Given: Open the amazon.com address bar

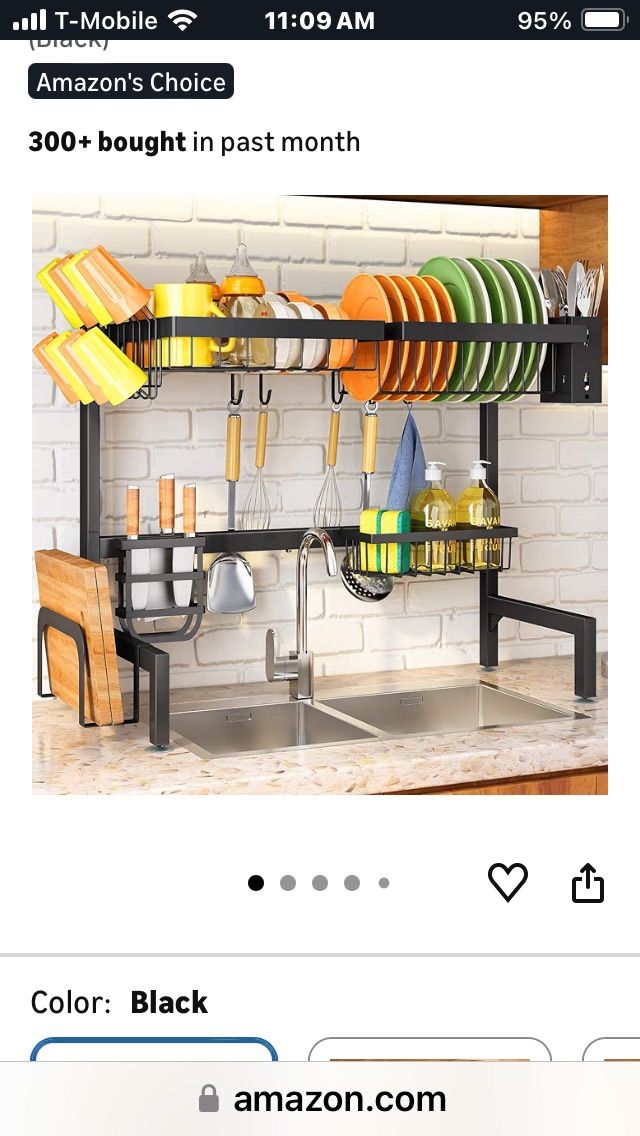Looking at the screenshot, I should (320, 1099).
